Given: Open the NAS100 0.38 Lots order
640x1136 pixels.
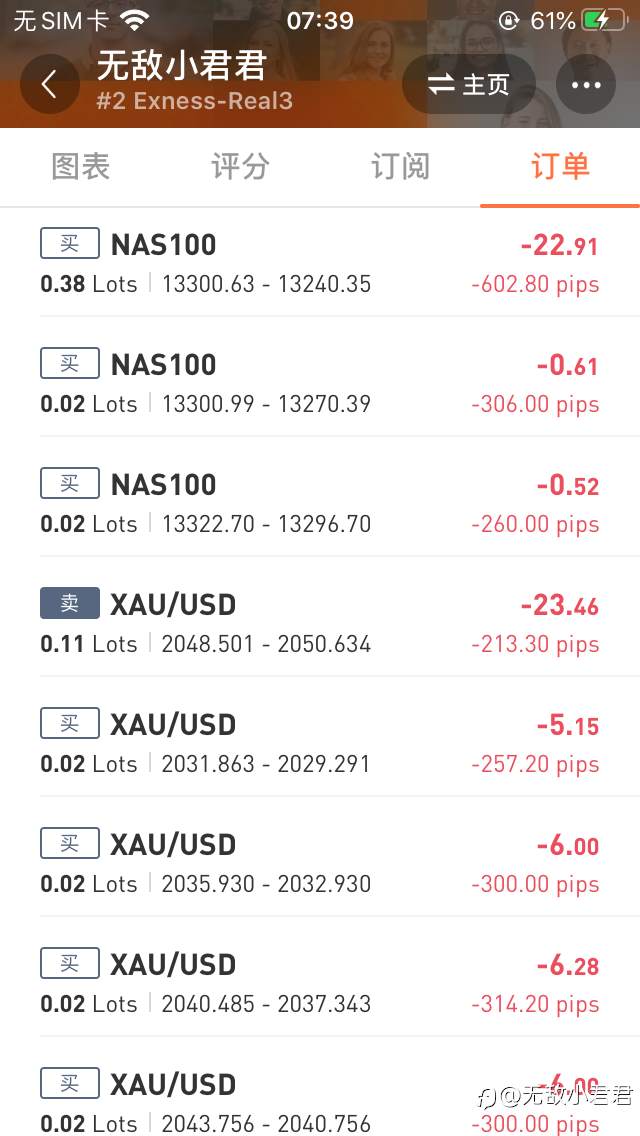Looking at the screenshot, I should (x=320, y=262).
